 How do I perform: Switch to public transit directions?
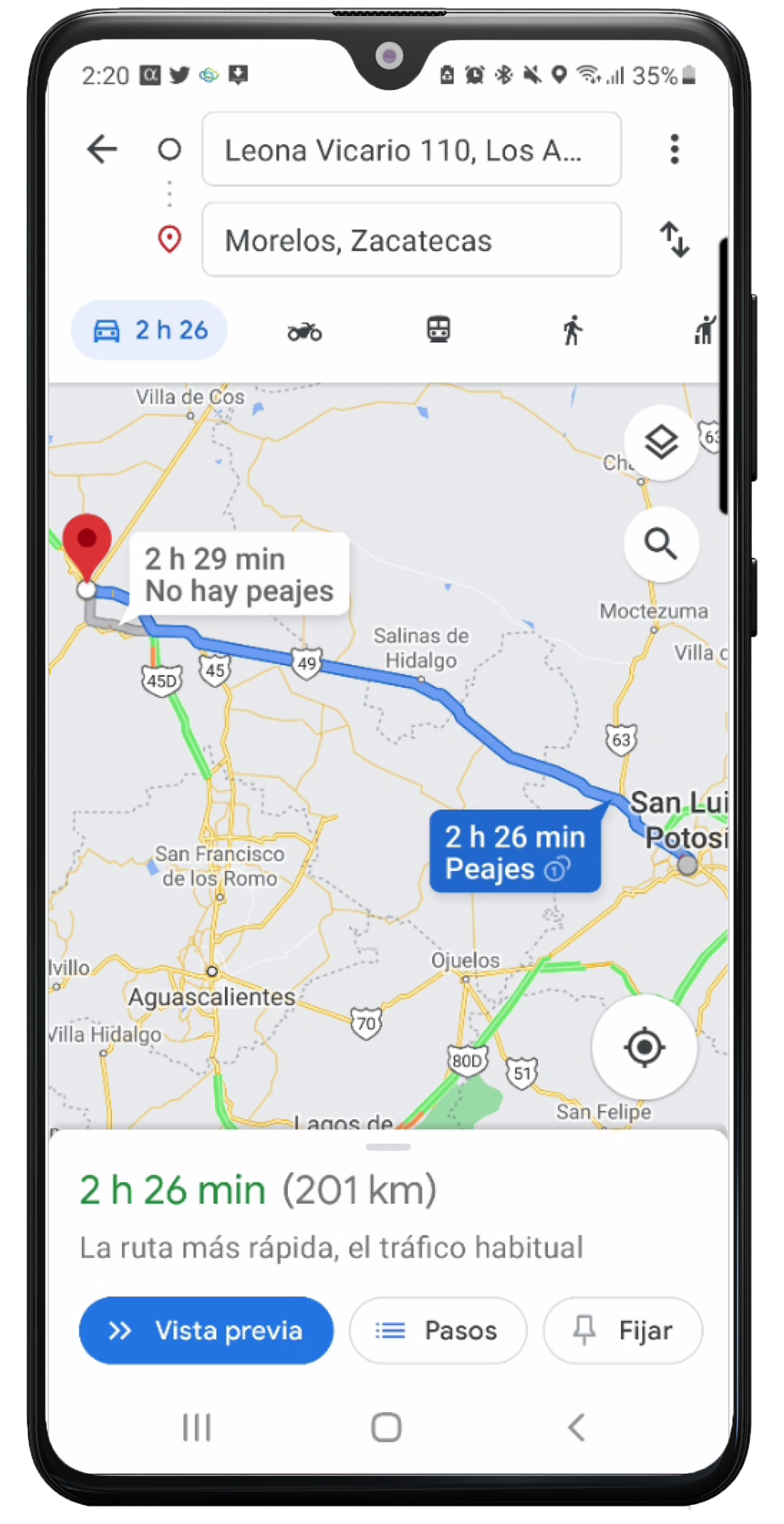(x=438, y=330)
